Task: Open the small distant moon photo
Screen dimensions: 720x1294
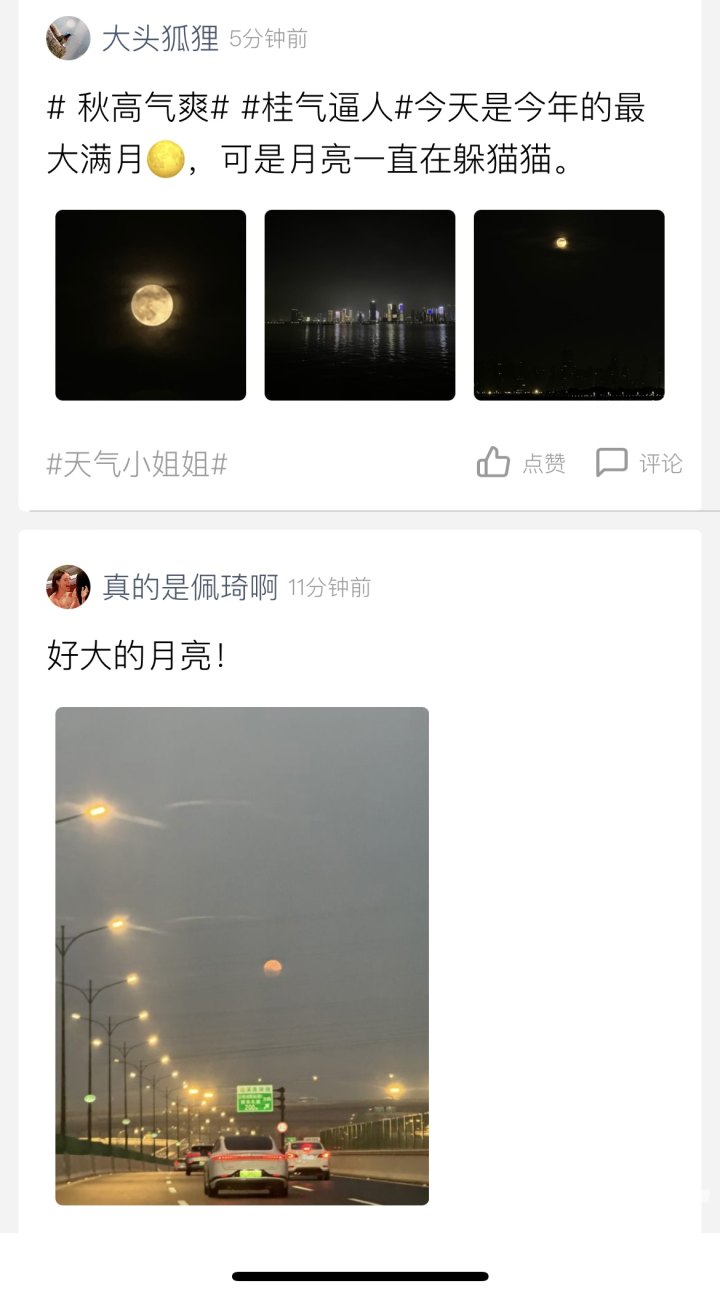Action: [568, 305]
